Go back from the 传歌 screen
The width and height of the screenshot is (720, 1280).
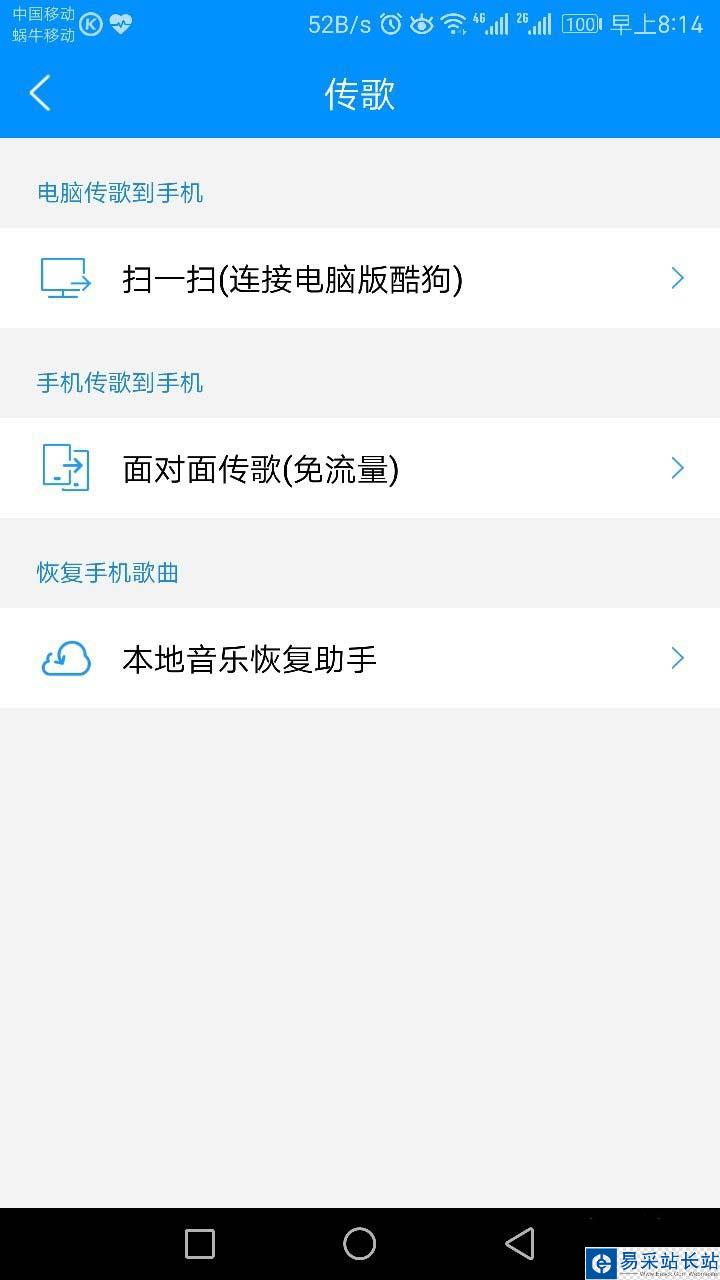coord(40,94)
